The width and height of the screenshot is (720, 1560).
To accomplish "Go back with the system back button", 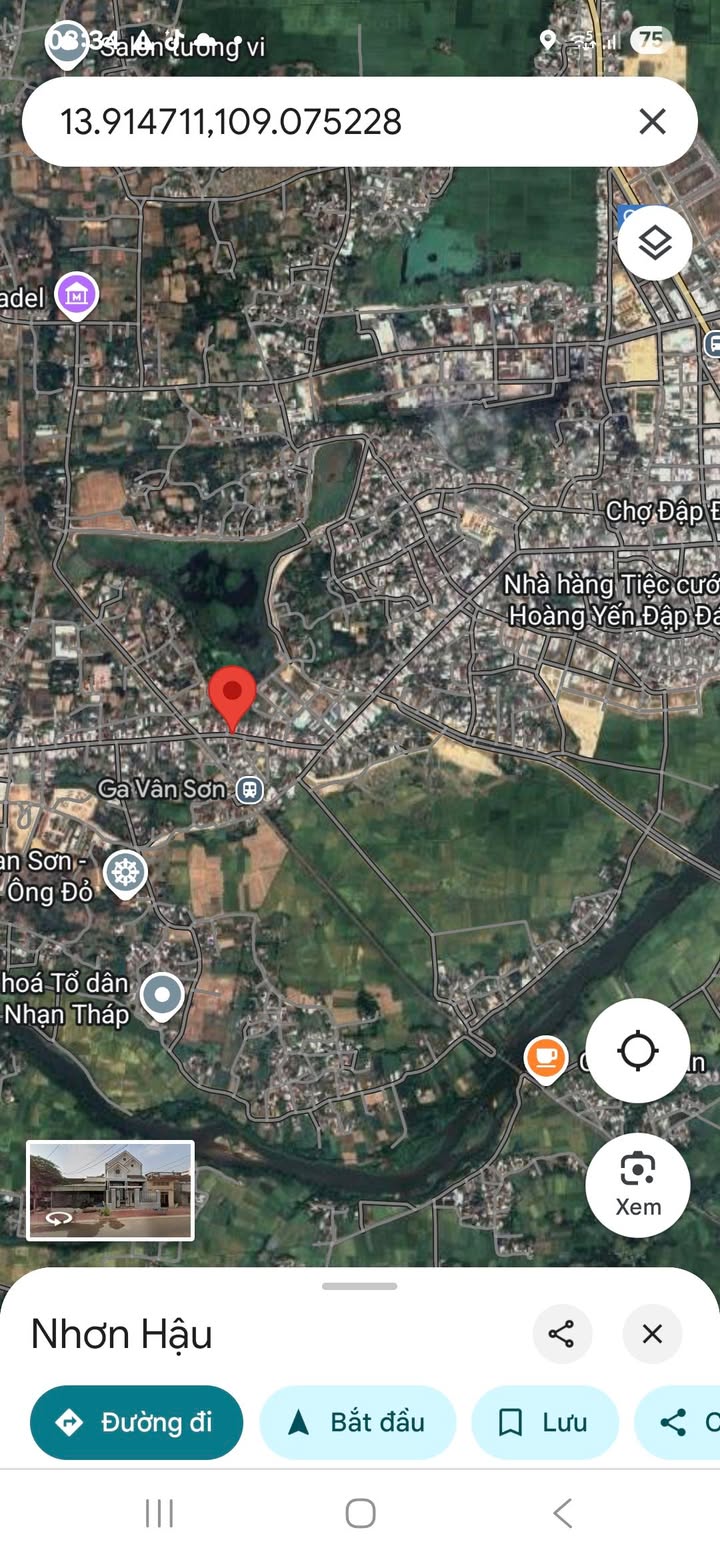I will 562,1513.
